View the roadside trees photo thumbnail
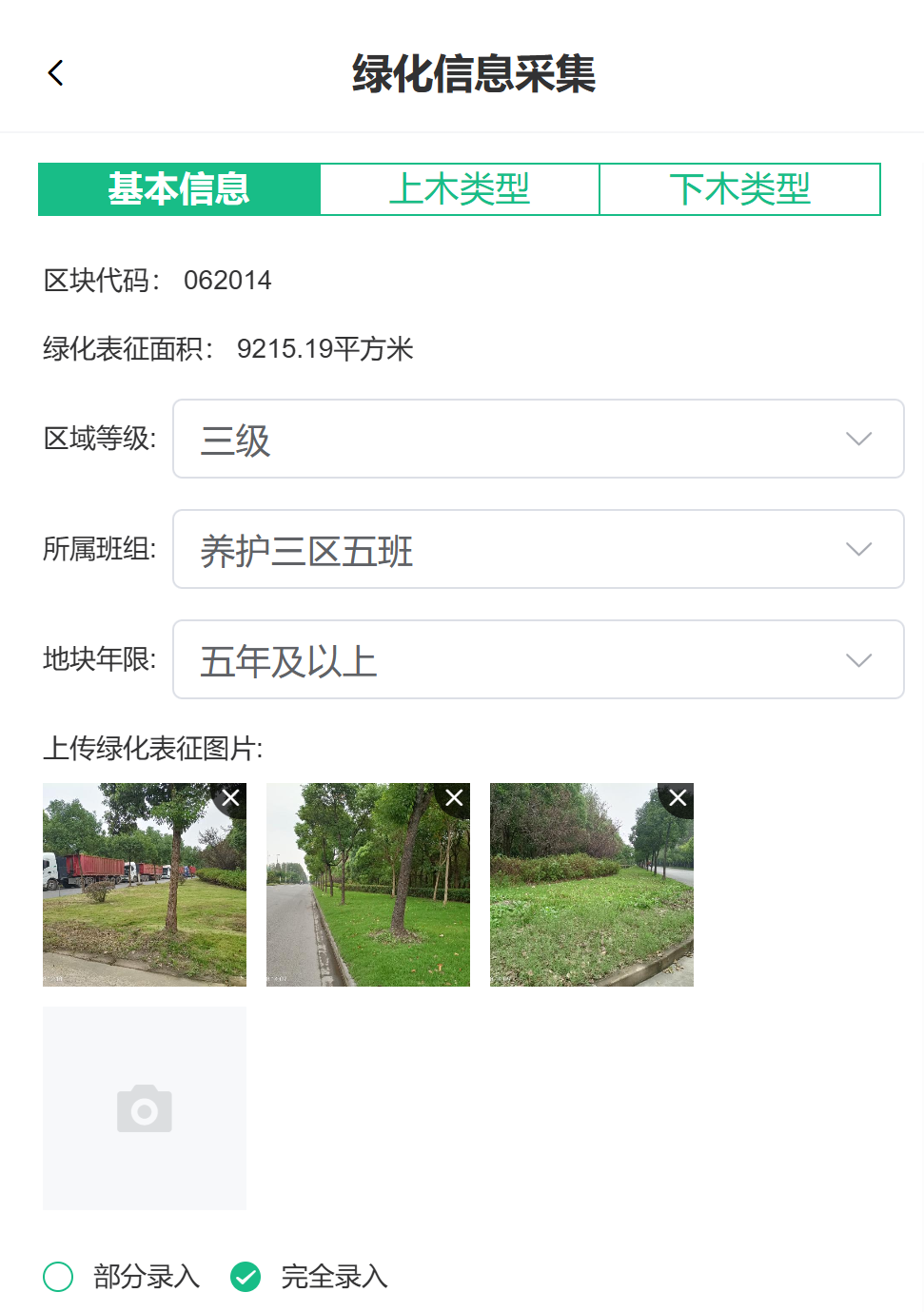The width and height of the screenshot is (924, 1312). [x=367, y=885]
